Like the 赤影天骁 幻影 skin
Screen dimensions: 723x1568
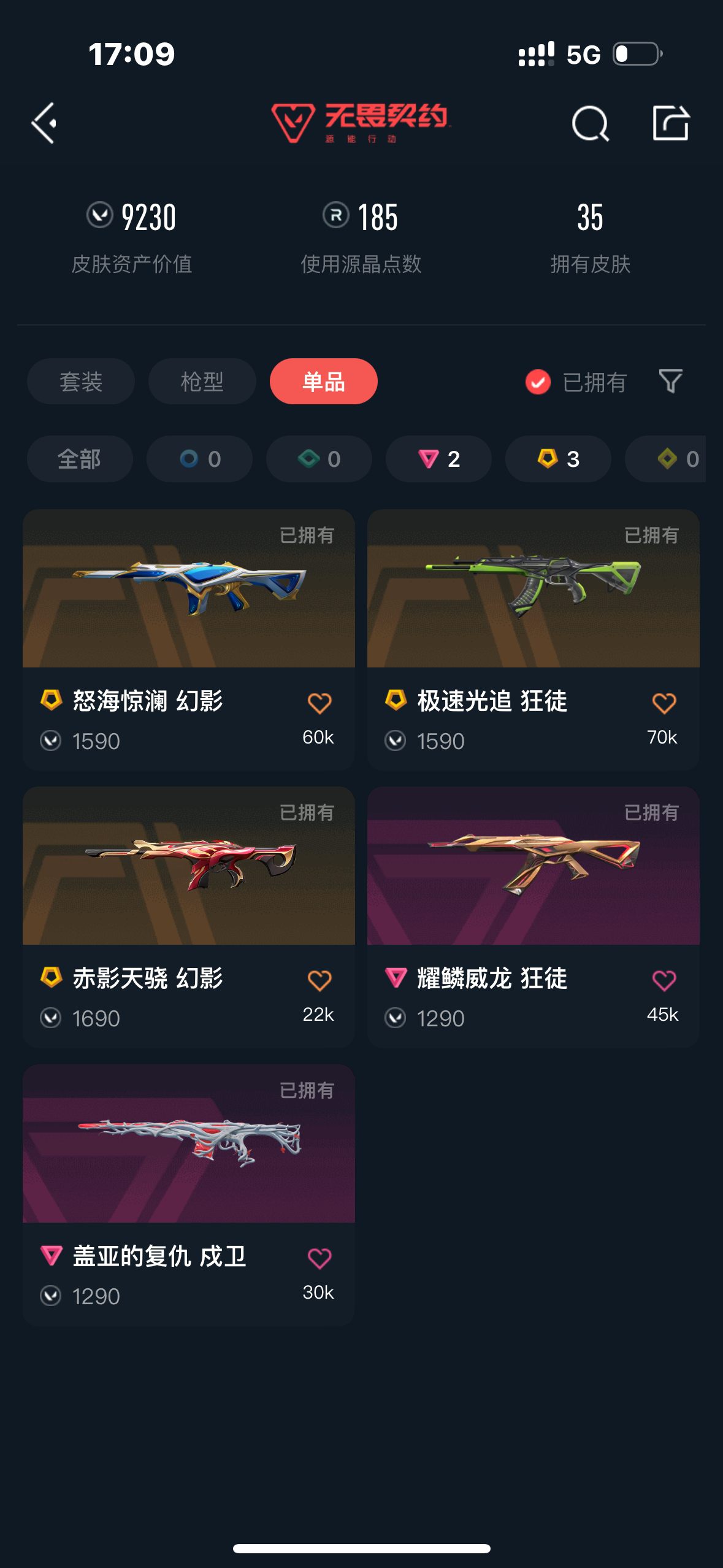pyautogui.click(x=319, y=980)
